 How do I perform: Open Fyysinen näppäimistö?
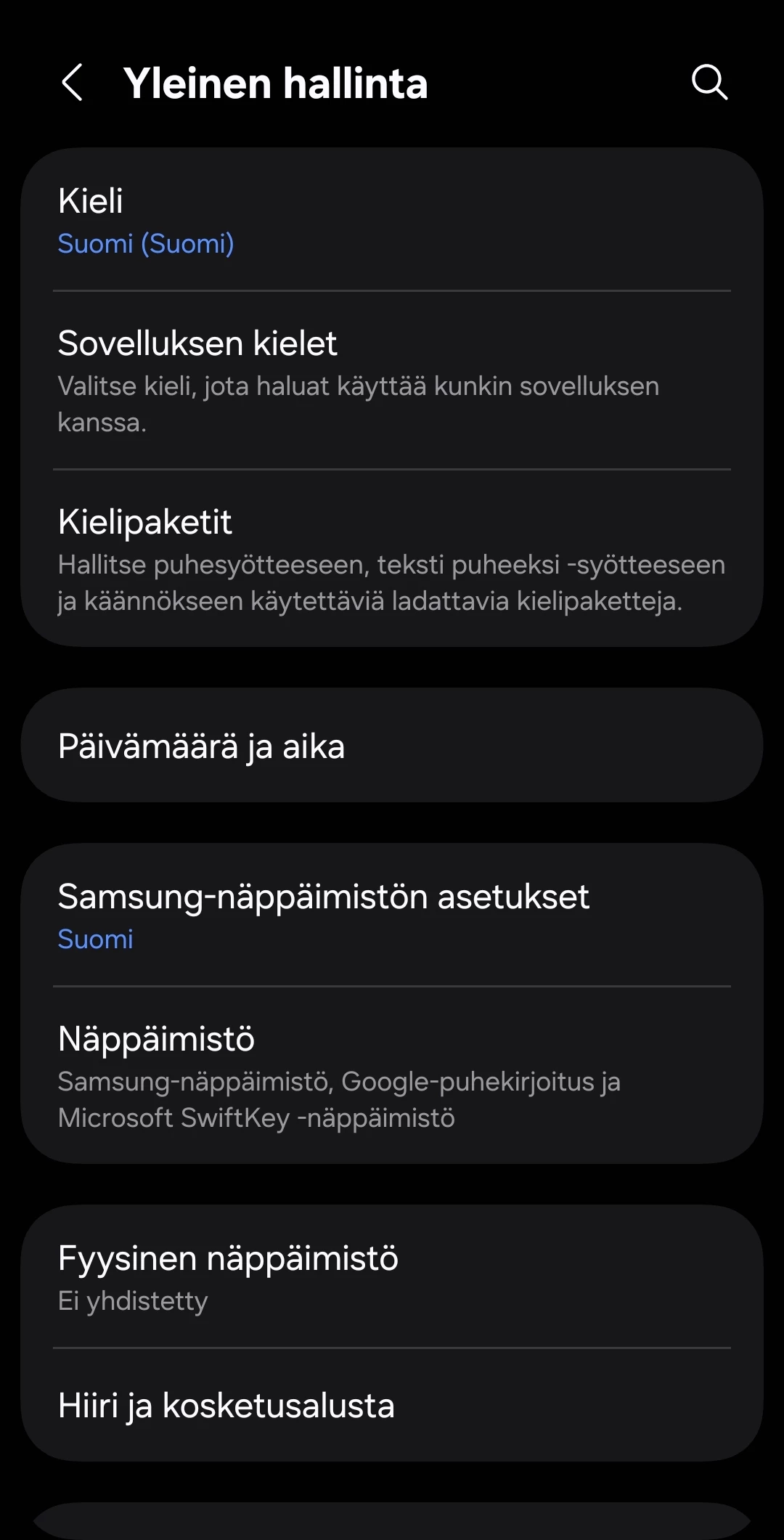[392, 1277]
